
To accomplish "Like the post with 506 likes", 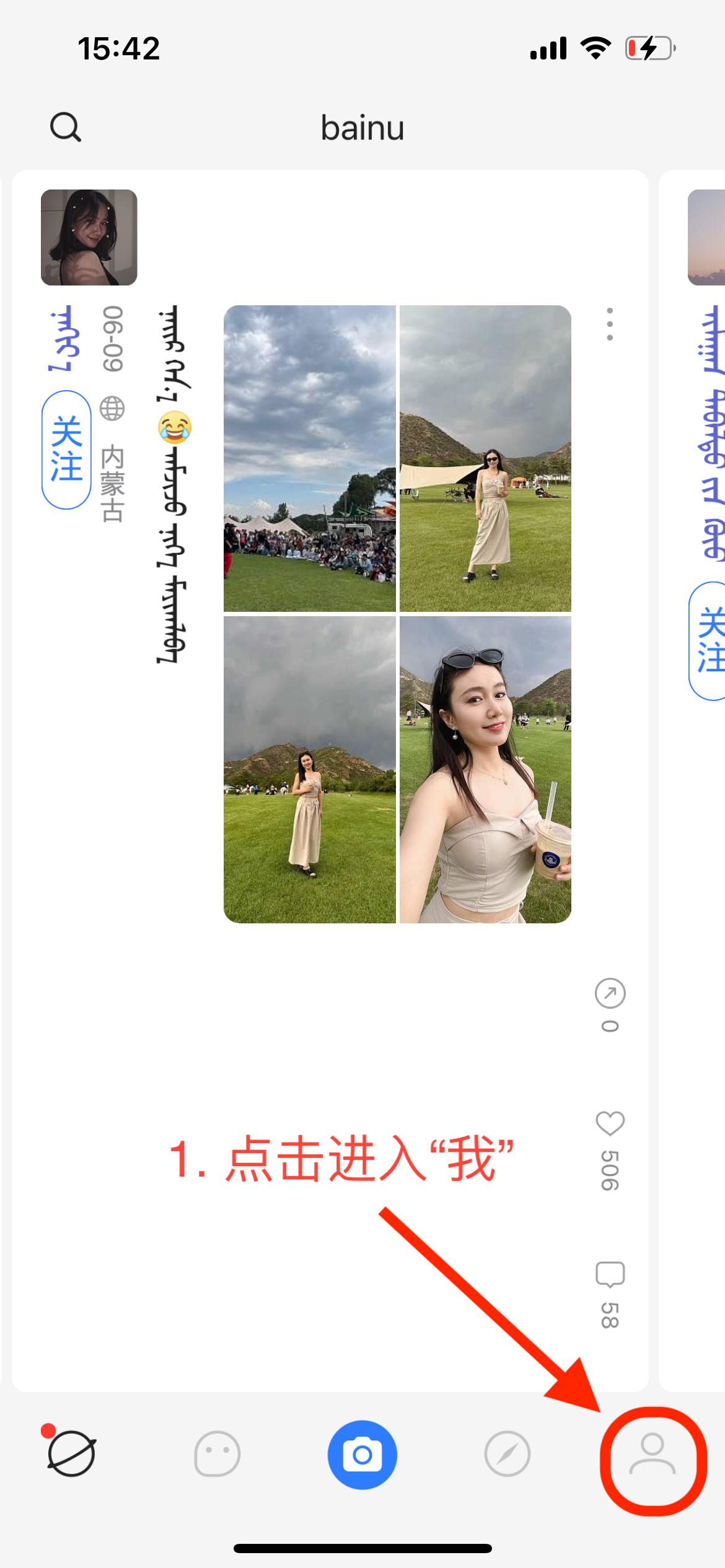I will 610,1123.
